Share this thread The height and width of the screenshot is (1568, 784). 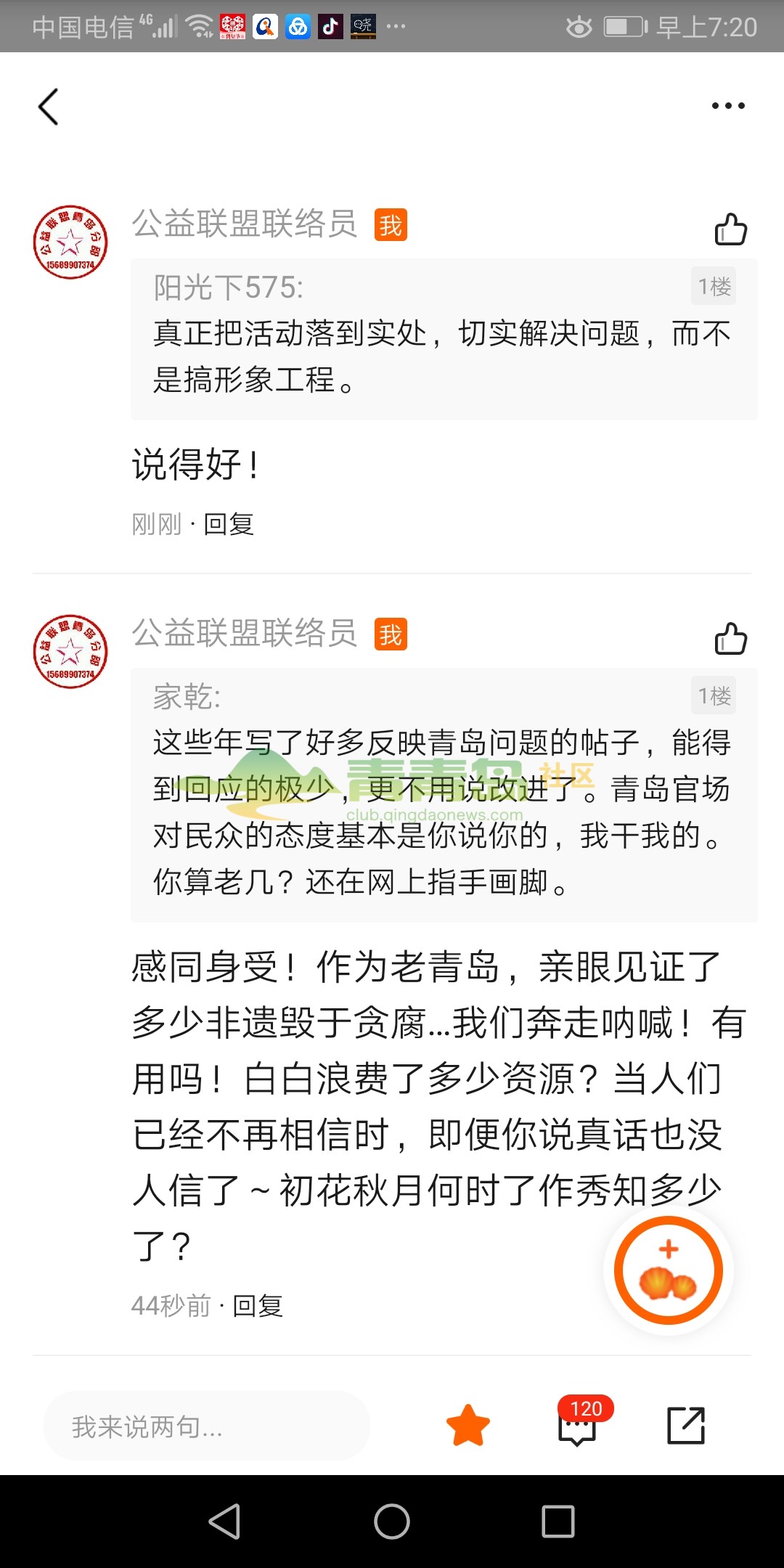point(685,1425)
